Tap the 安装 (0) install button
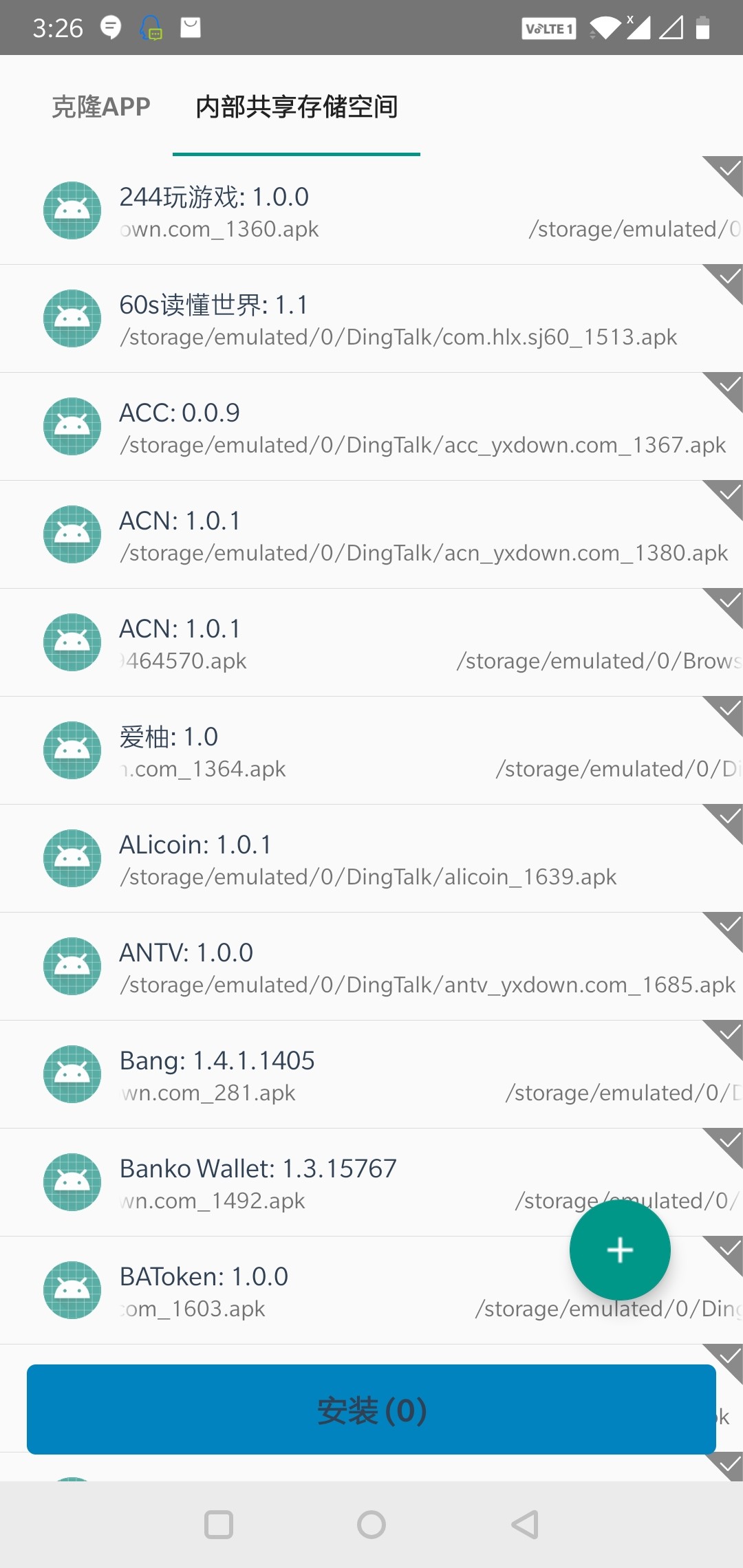 pyautogui.click(x=371, y=1410)
